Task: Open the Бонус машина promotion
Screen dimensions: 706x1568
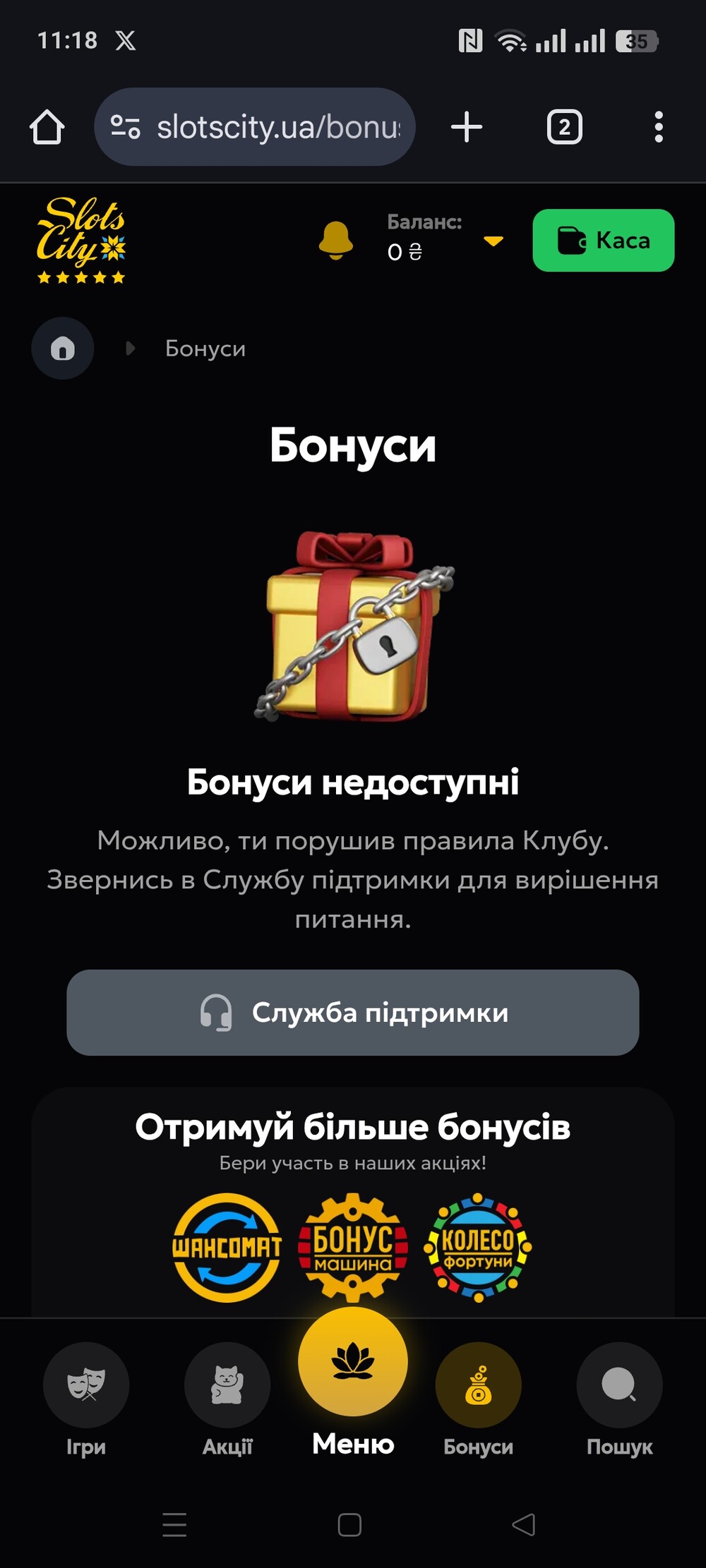Action: (353, 1247)
